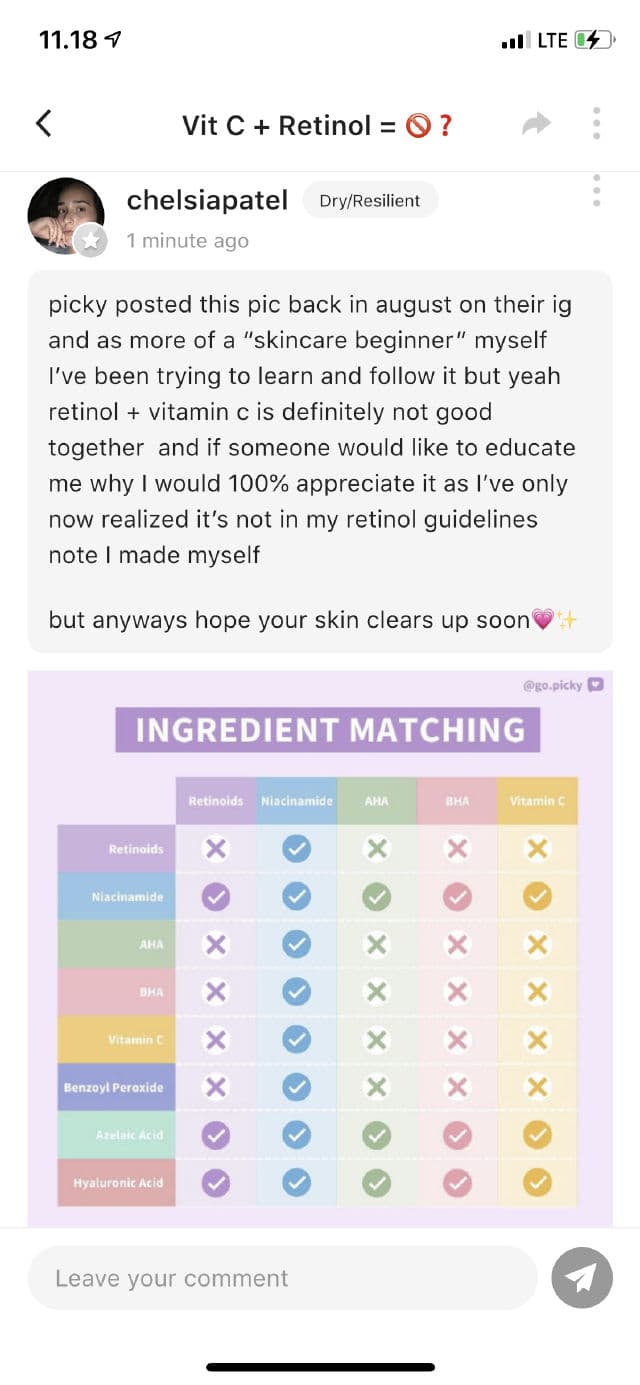This screenshot has width=640, height=1385.
Task: Open chelsiapatel's username profile link
Action: pyautogui.click(x=207, y=200)
